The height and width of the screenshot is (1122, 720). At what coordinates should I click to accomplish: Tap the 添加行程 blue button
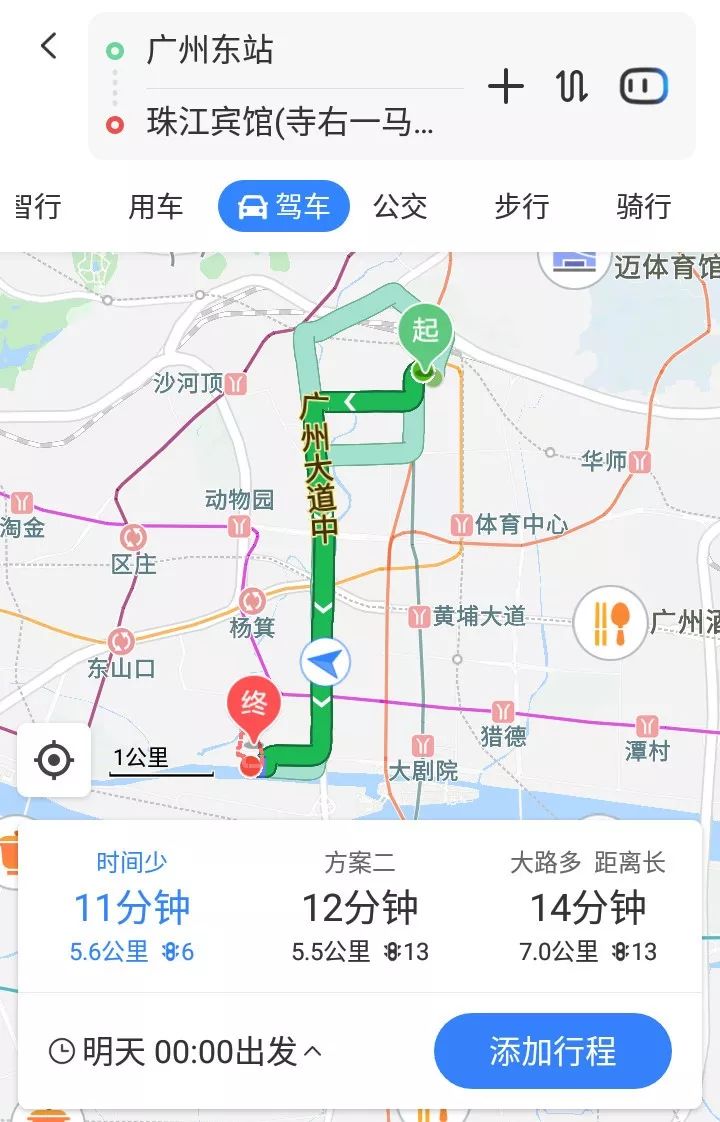point(552,1048)
